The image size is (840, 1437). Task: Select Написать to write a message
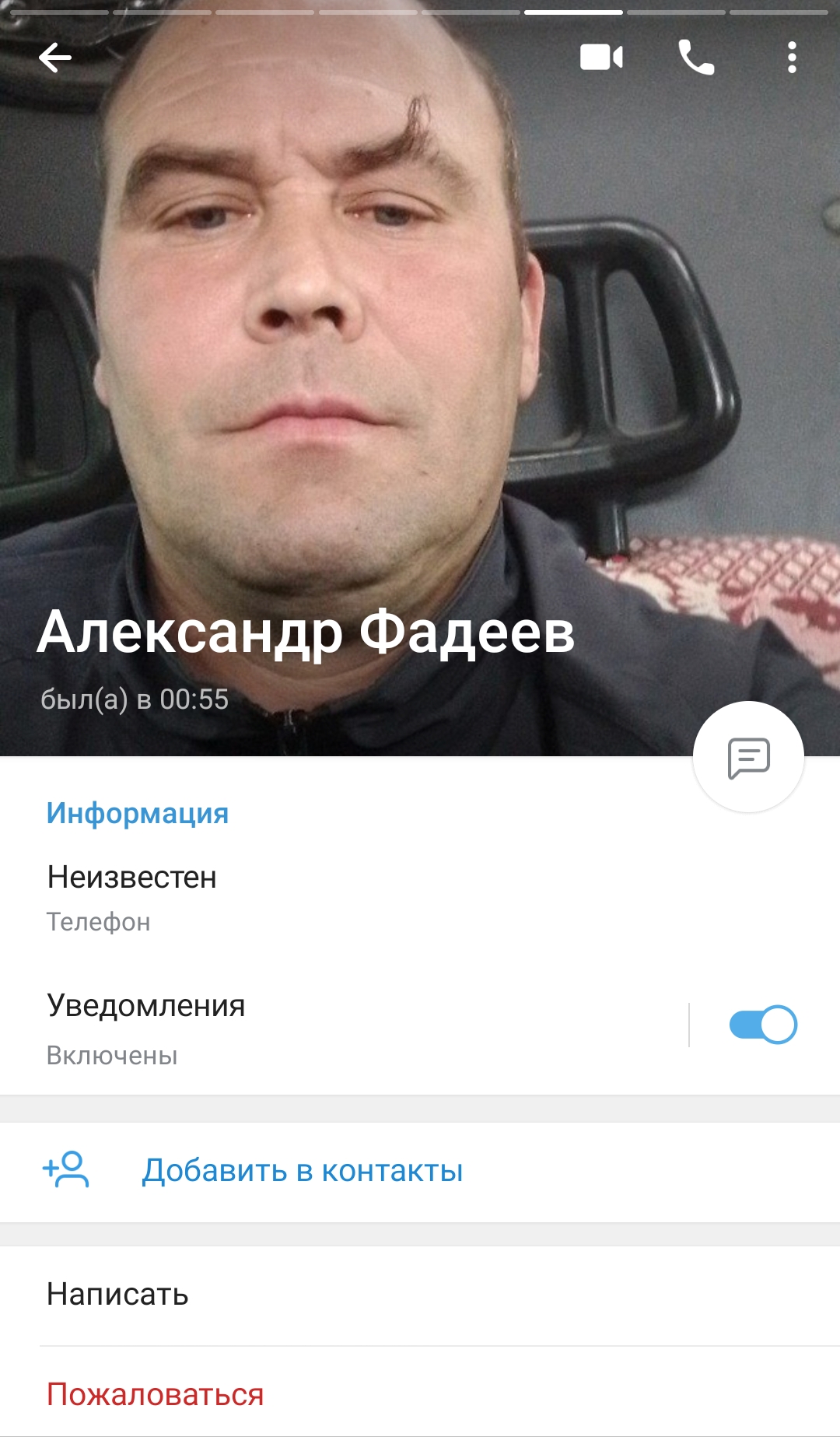pos(118,1295)
